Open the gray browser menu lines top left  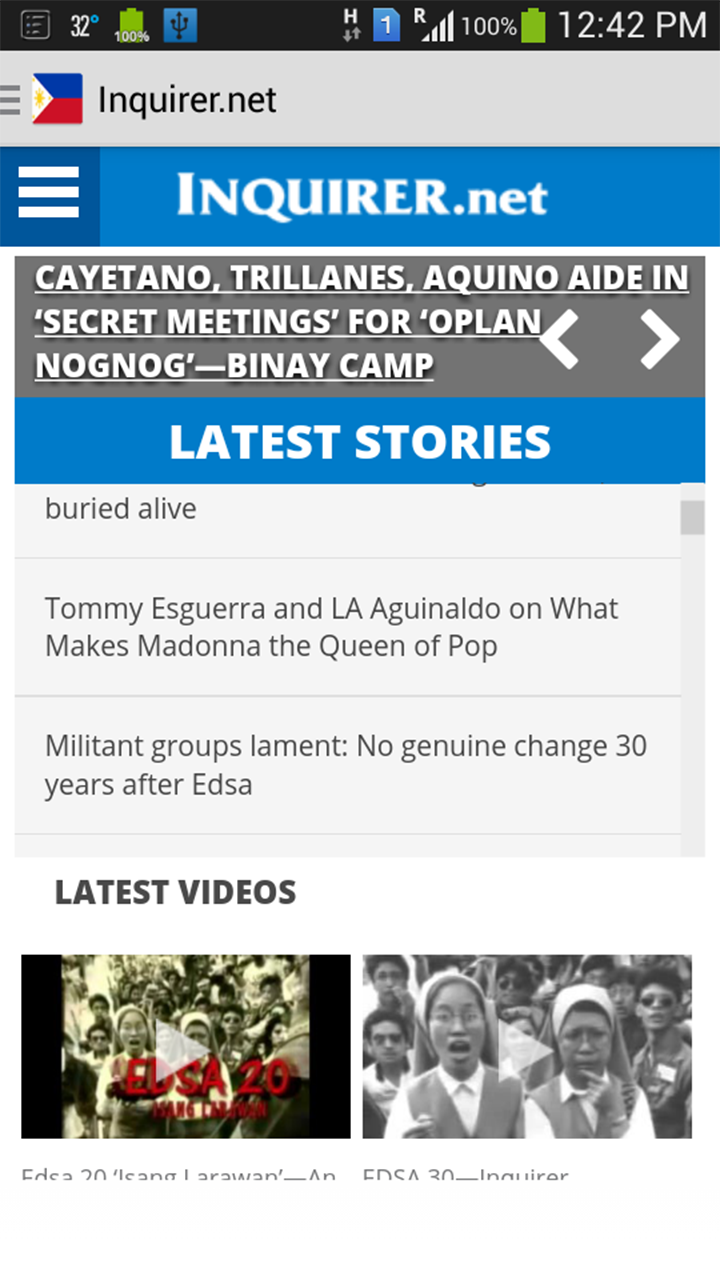tap(10, 97)
